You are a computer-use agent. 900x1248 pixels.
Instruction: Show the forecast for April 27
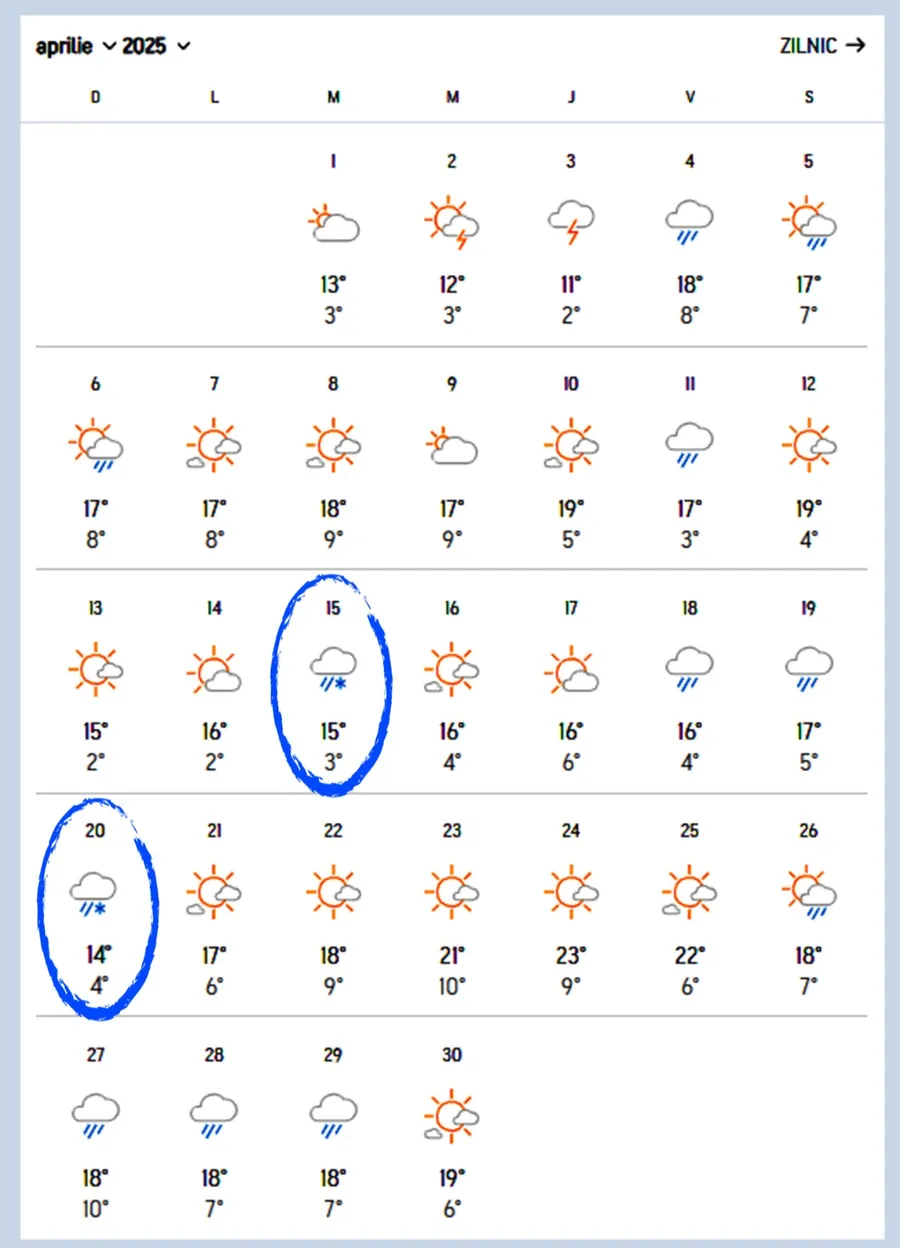click(96, 1131)
